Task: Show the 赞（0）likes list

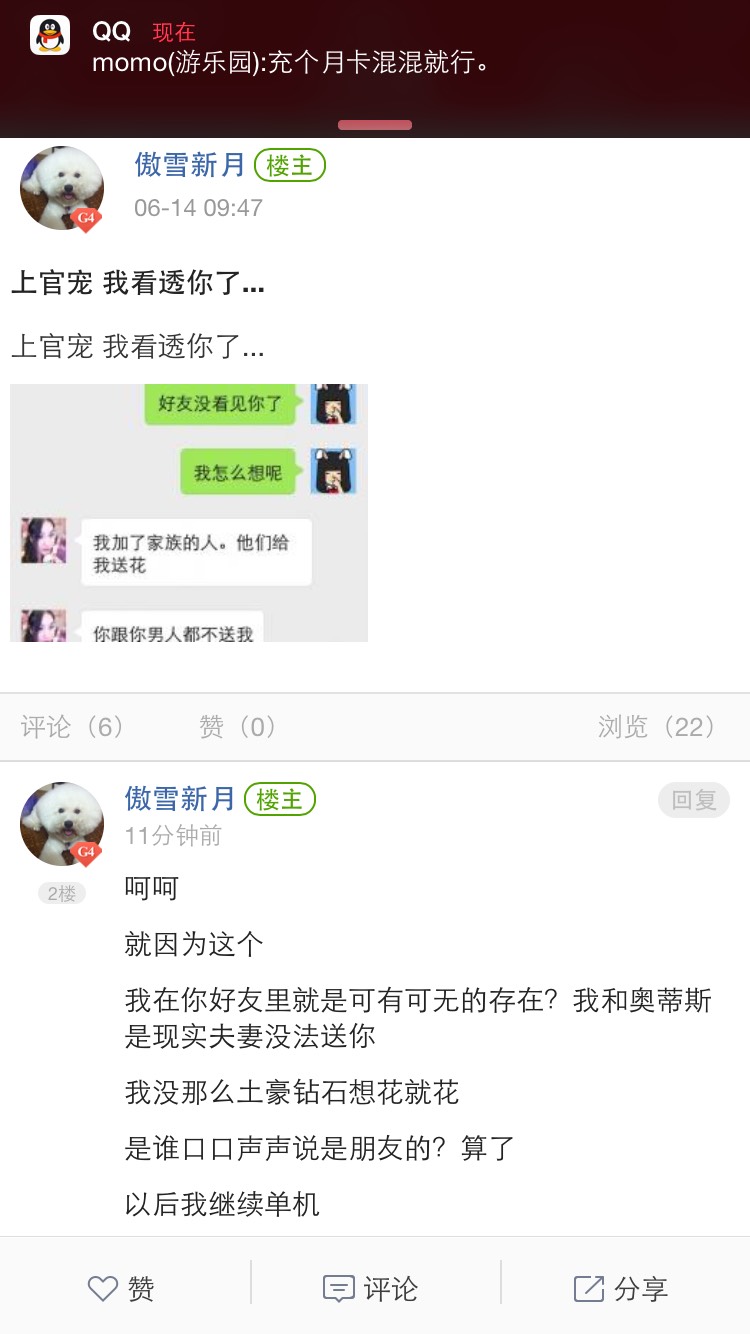Action: pyautogui.click(x=238, y=727)
